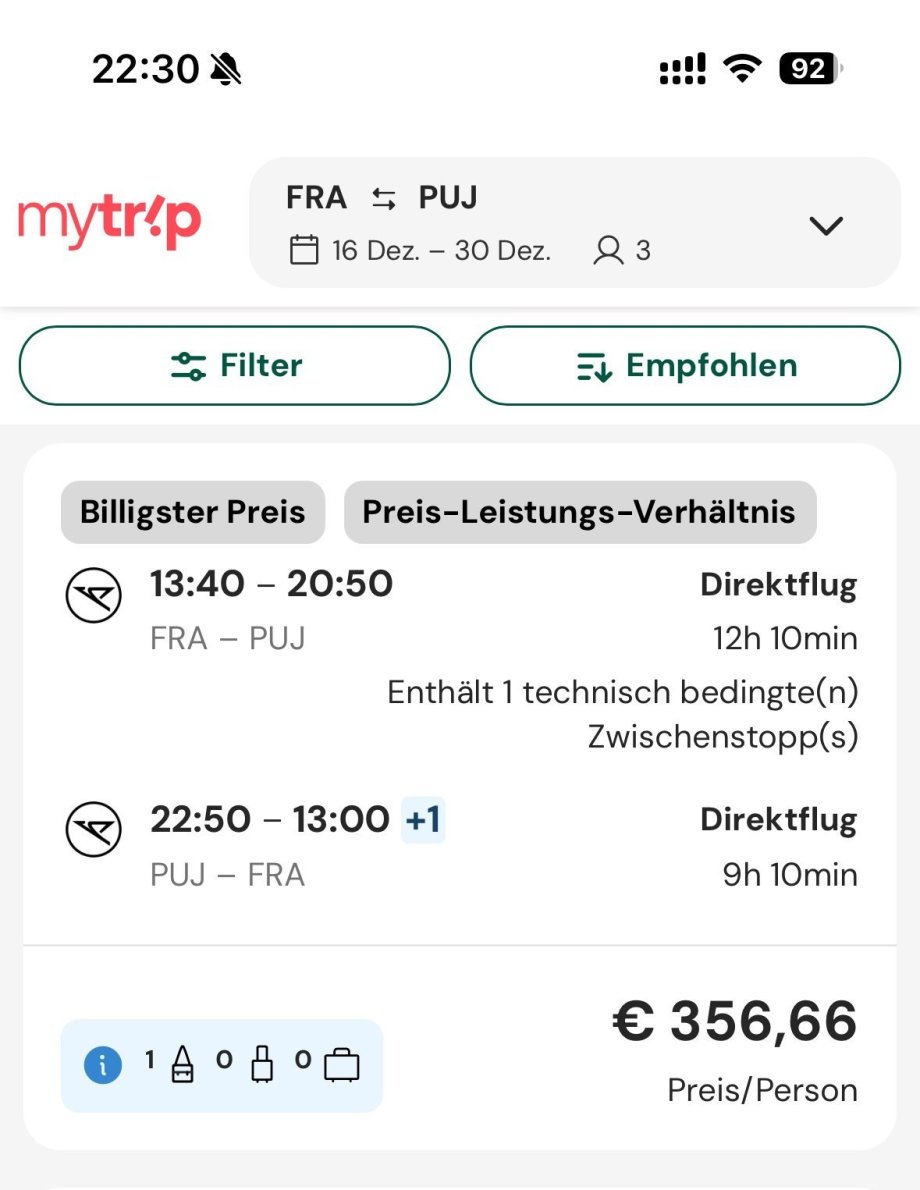Go to the mytrip home page
920x1190 pixels.
110,222
